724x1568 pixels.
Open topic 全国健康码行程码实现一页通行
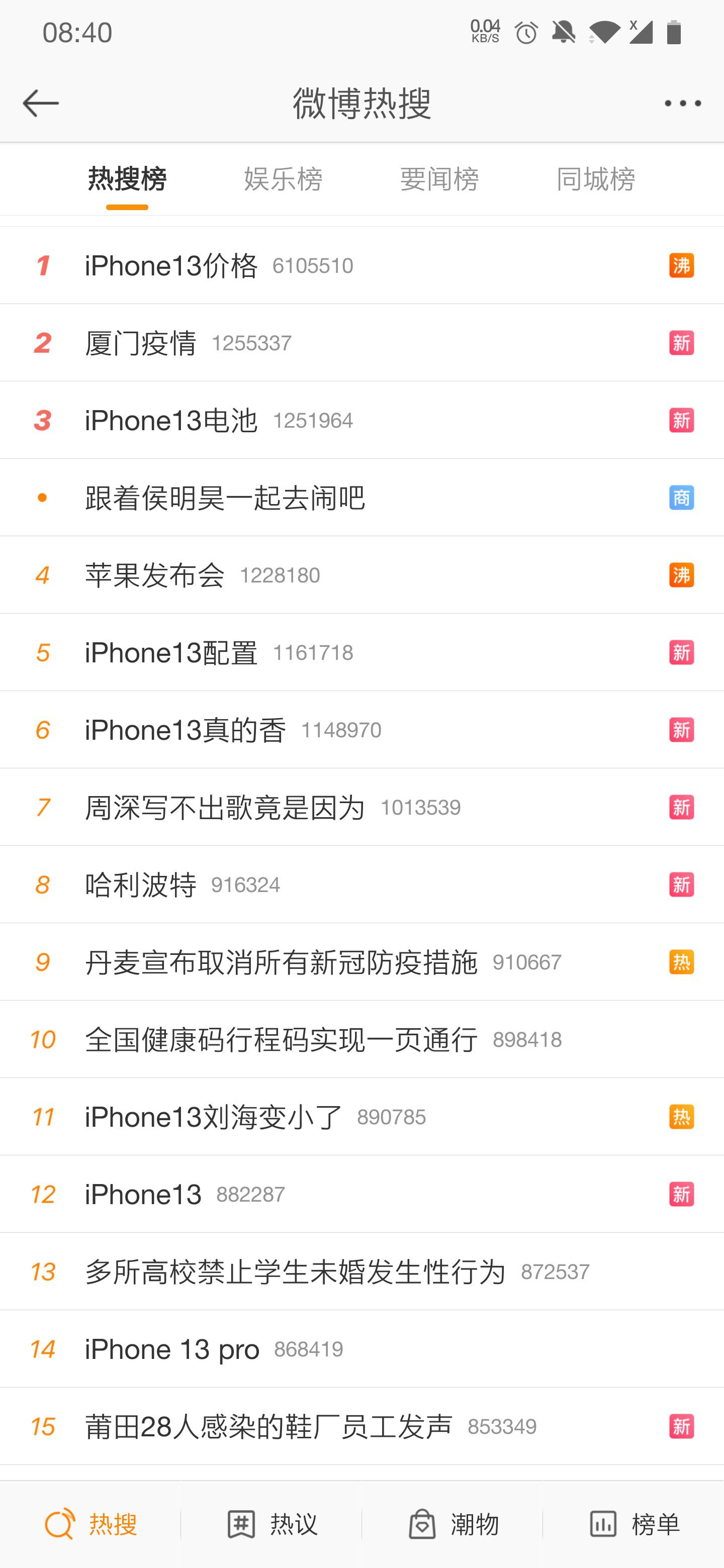(x=282, y=1039)
